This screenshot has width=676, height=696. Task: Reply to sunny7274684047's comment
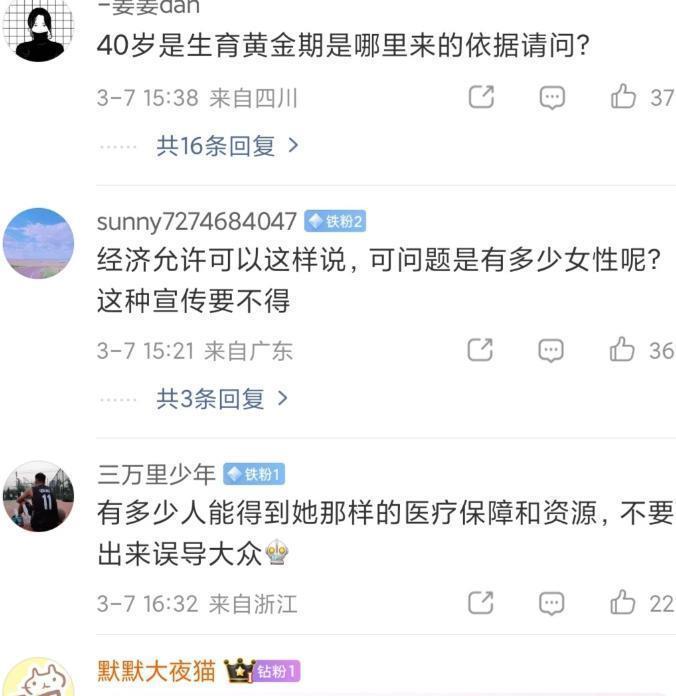[552, 350]
